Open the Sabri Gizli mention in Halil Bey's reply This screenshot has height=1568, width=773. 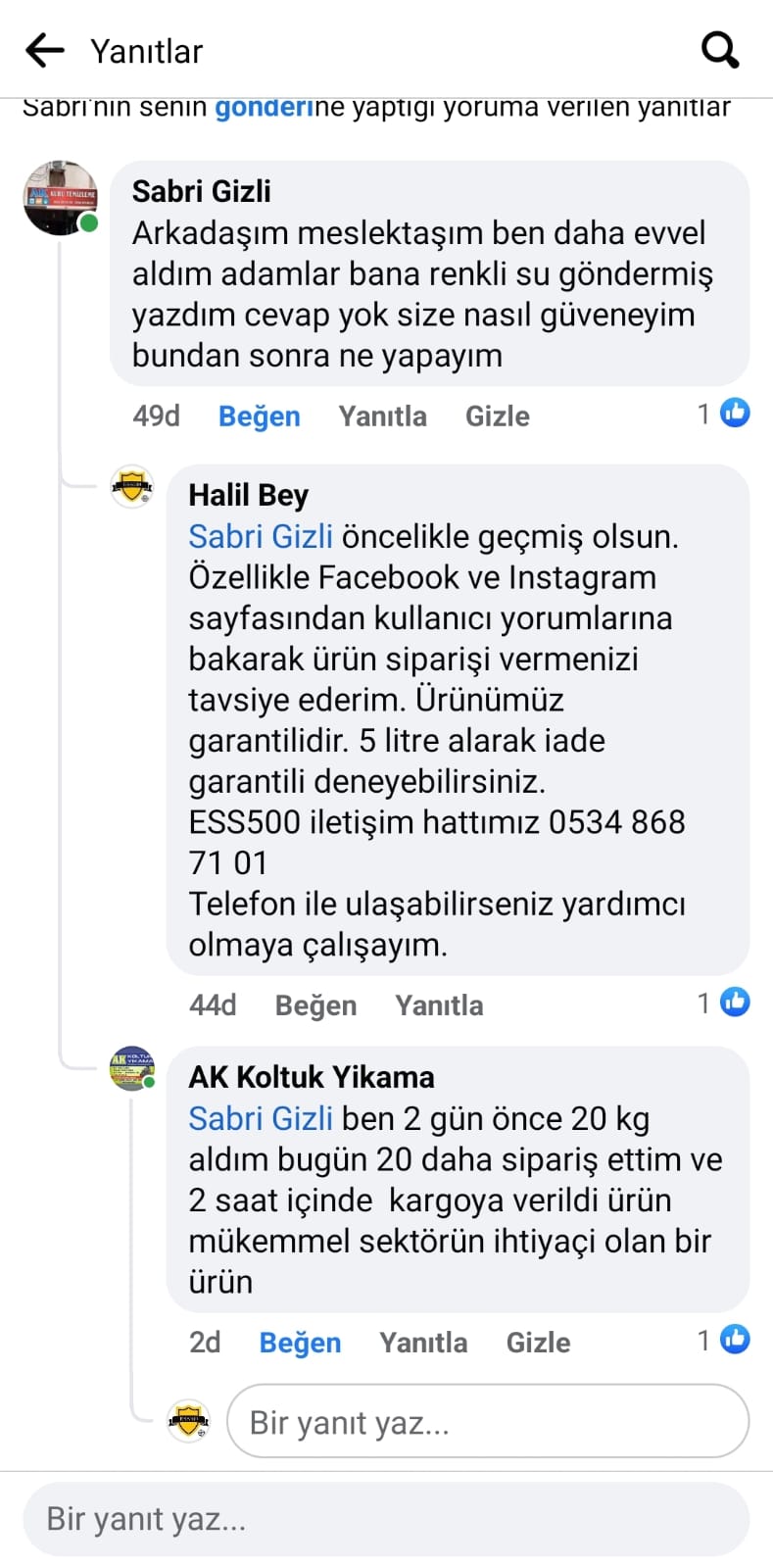[x=261, y=537]
